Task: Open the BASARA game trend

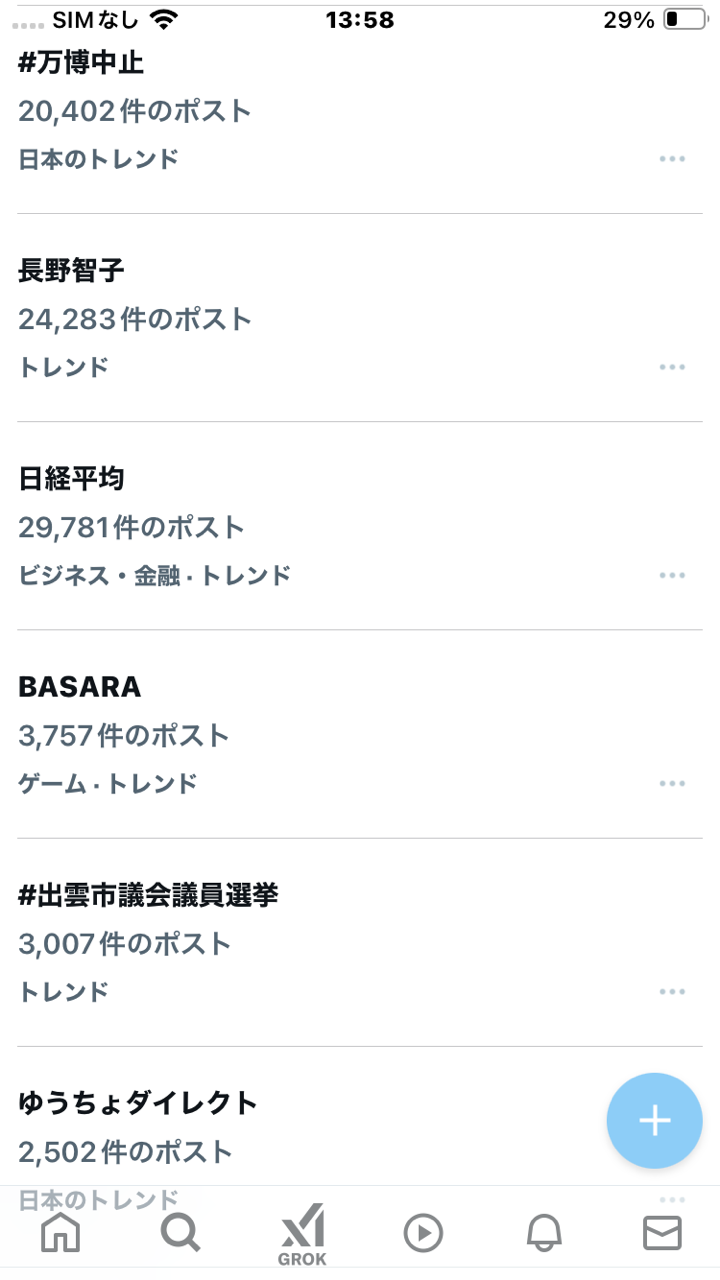Action: (80, 687)
